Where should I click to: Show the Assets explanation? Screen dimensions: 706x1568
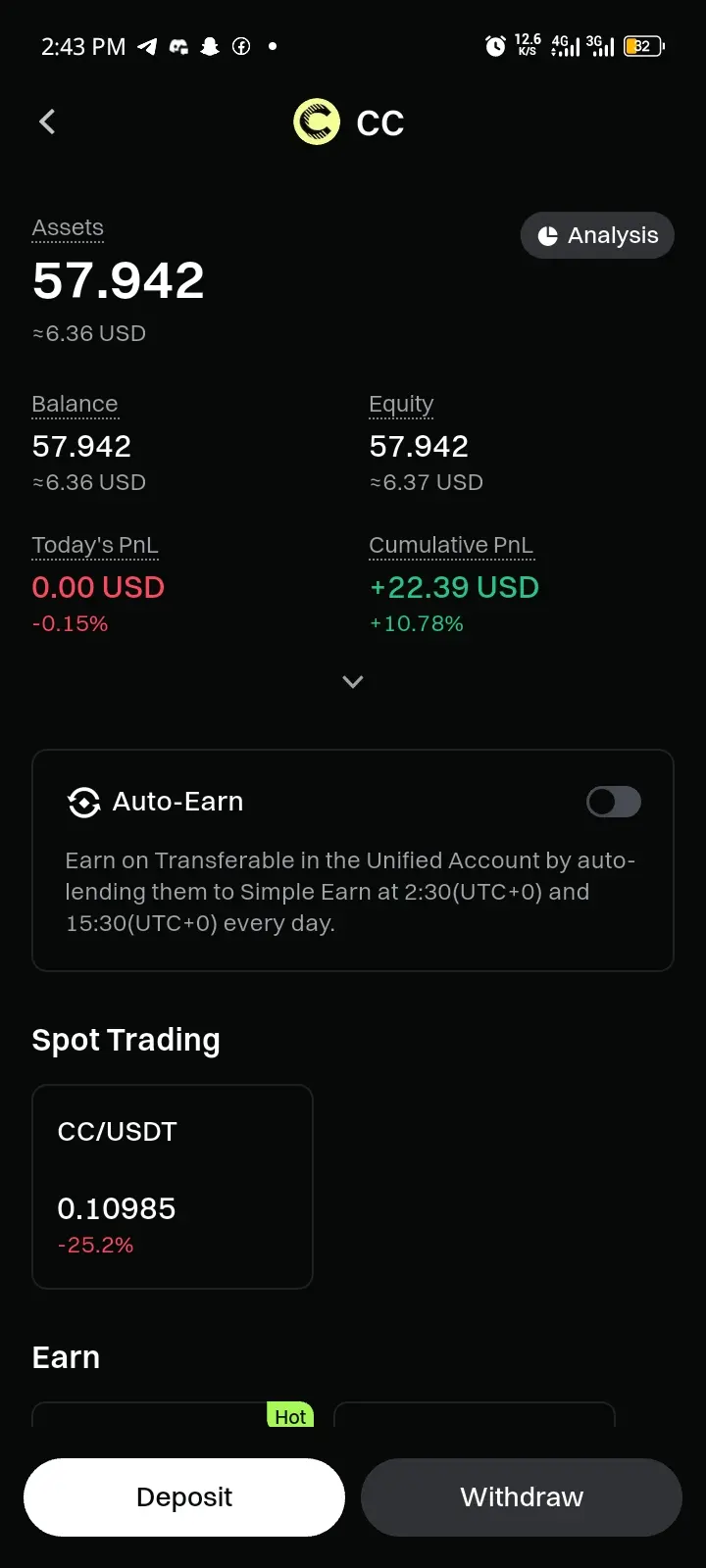(x=68, y=227)
